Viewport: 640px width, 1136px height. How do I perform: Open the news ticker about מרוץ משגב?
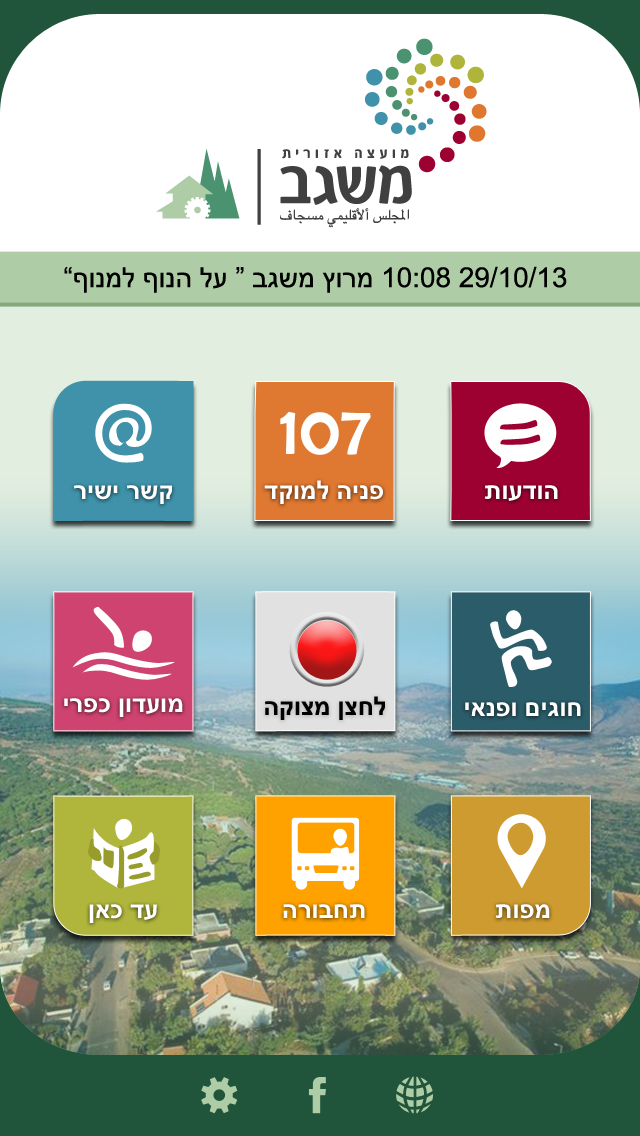(x=320, y=278)
